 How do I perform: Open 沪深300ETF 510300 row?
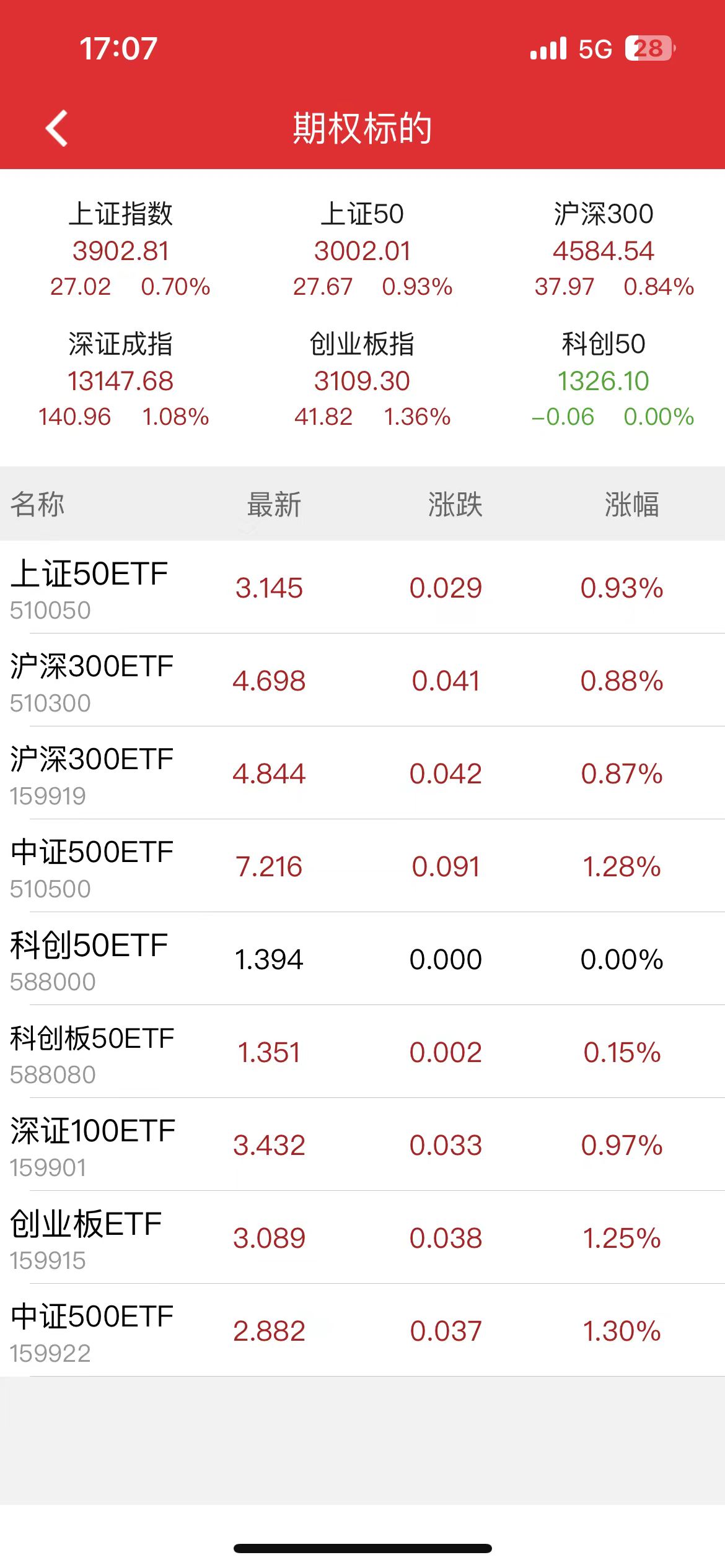coord(362,681)
